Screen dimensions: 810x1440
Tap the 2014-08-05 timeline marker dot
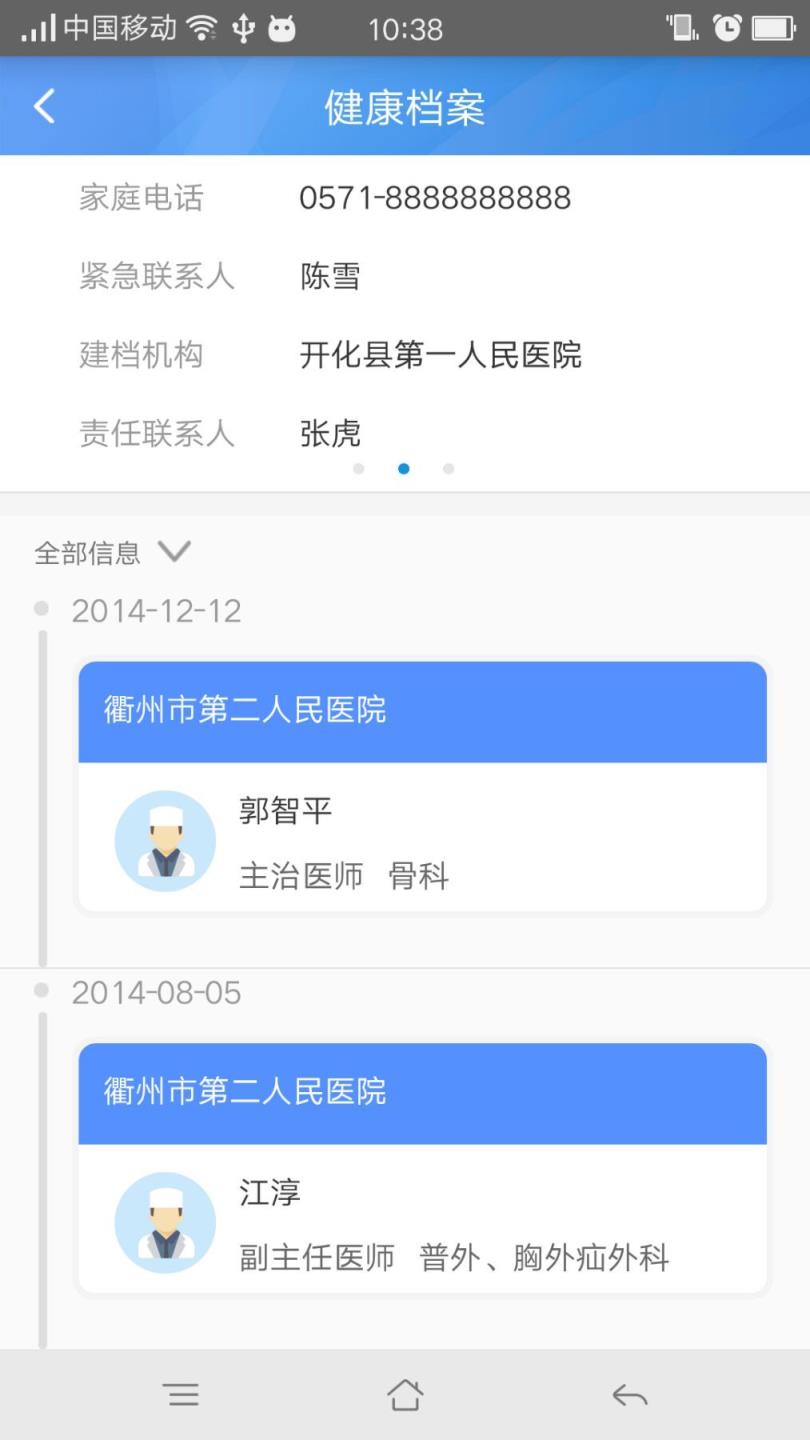point(40,990)
